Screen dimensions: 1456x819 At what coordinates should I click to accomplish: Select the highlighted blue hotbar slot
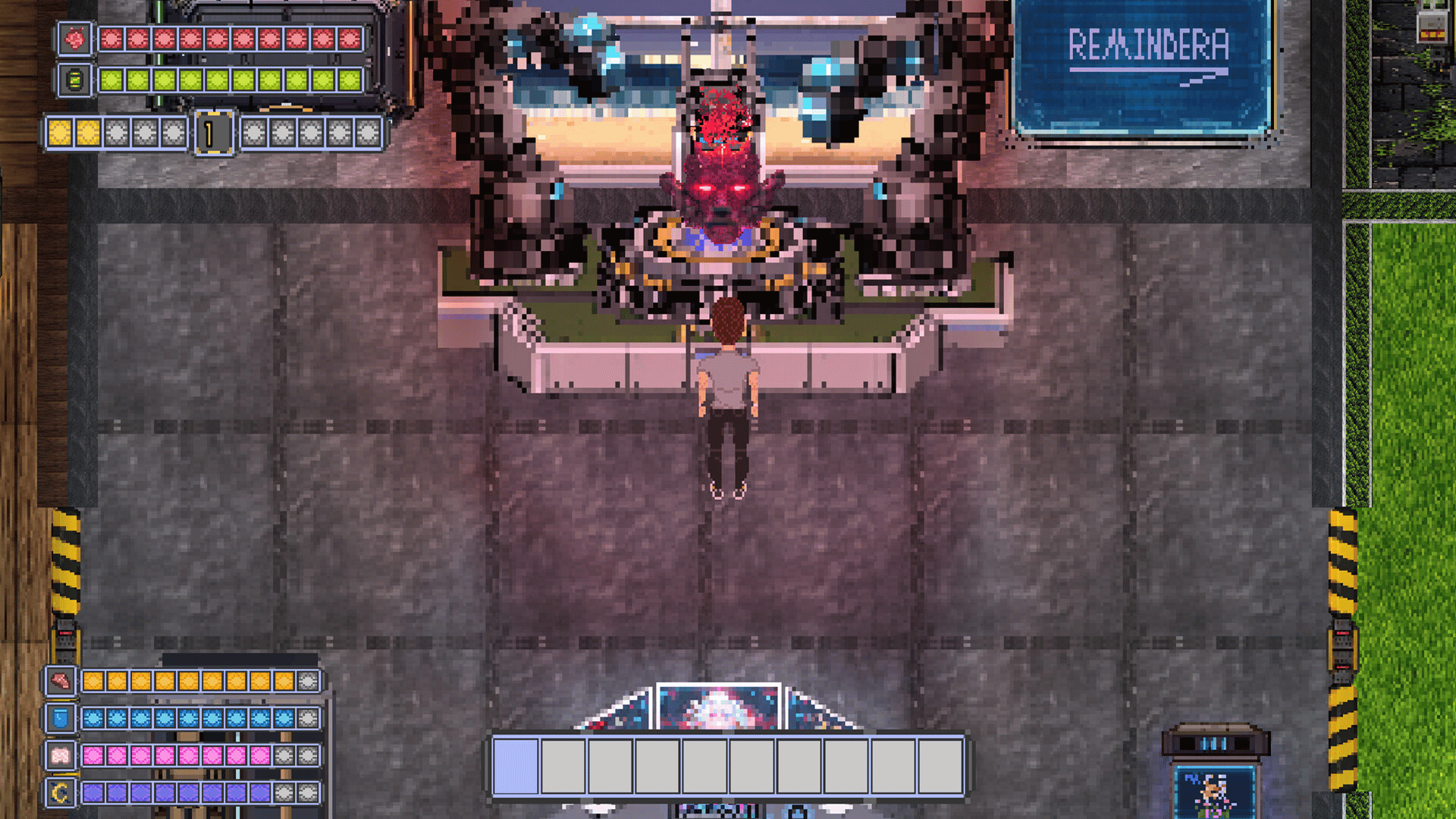tap(516, 766)
